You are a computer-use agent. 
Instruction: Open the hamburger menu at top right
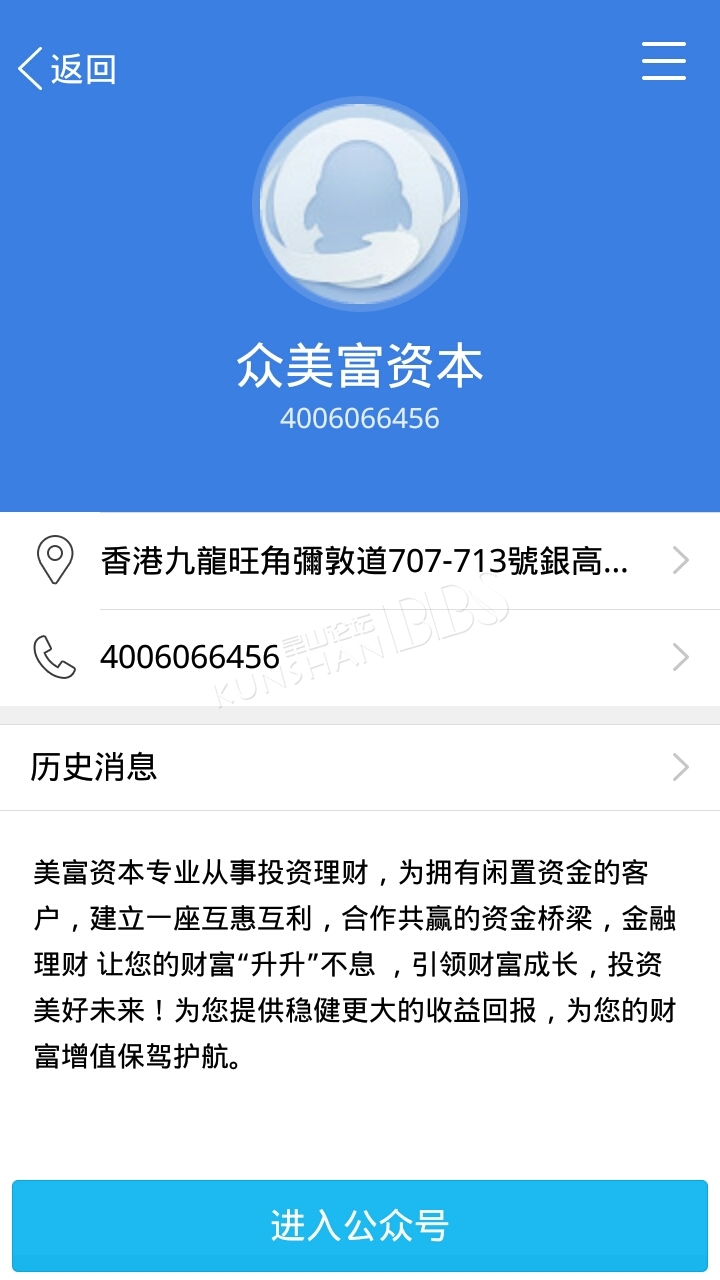click(x=664, y=61)
